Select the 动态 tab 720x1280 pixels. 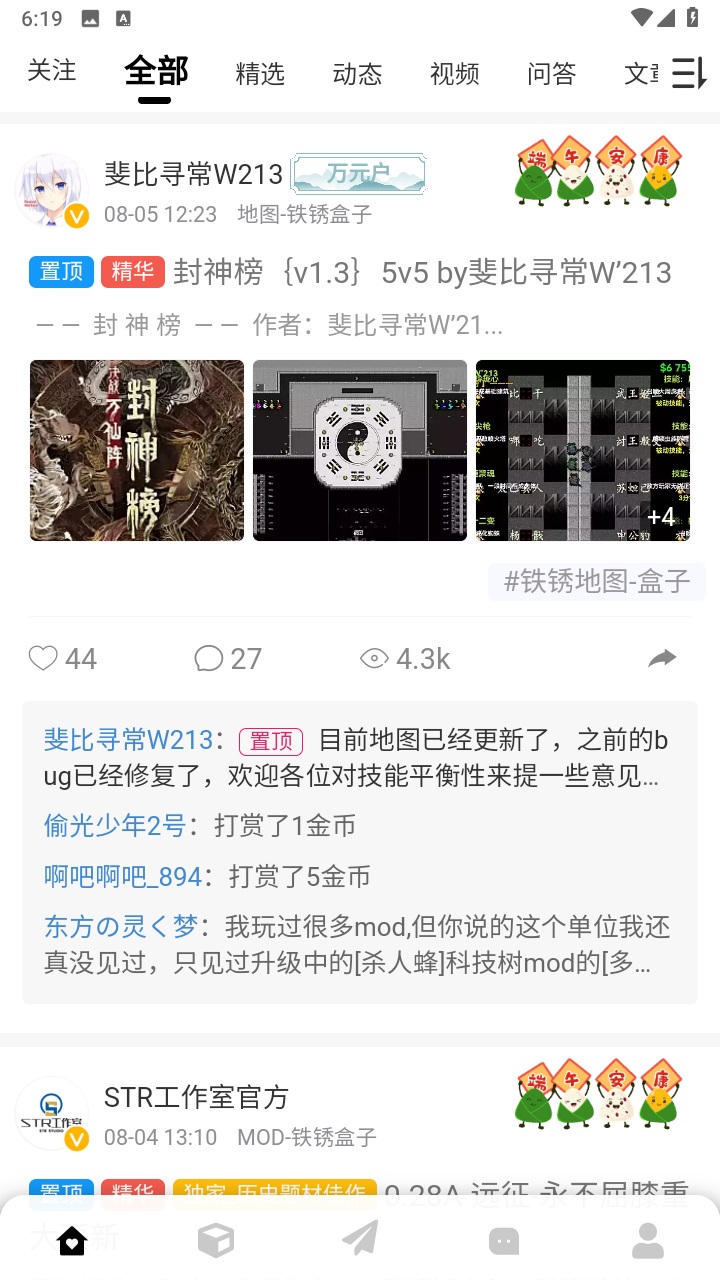coord(357,74)
